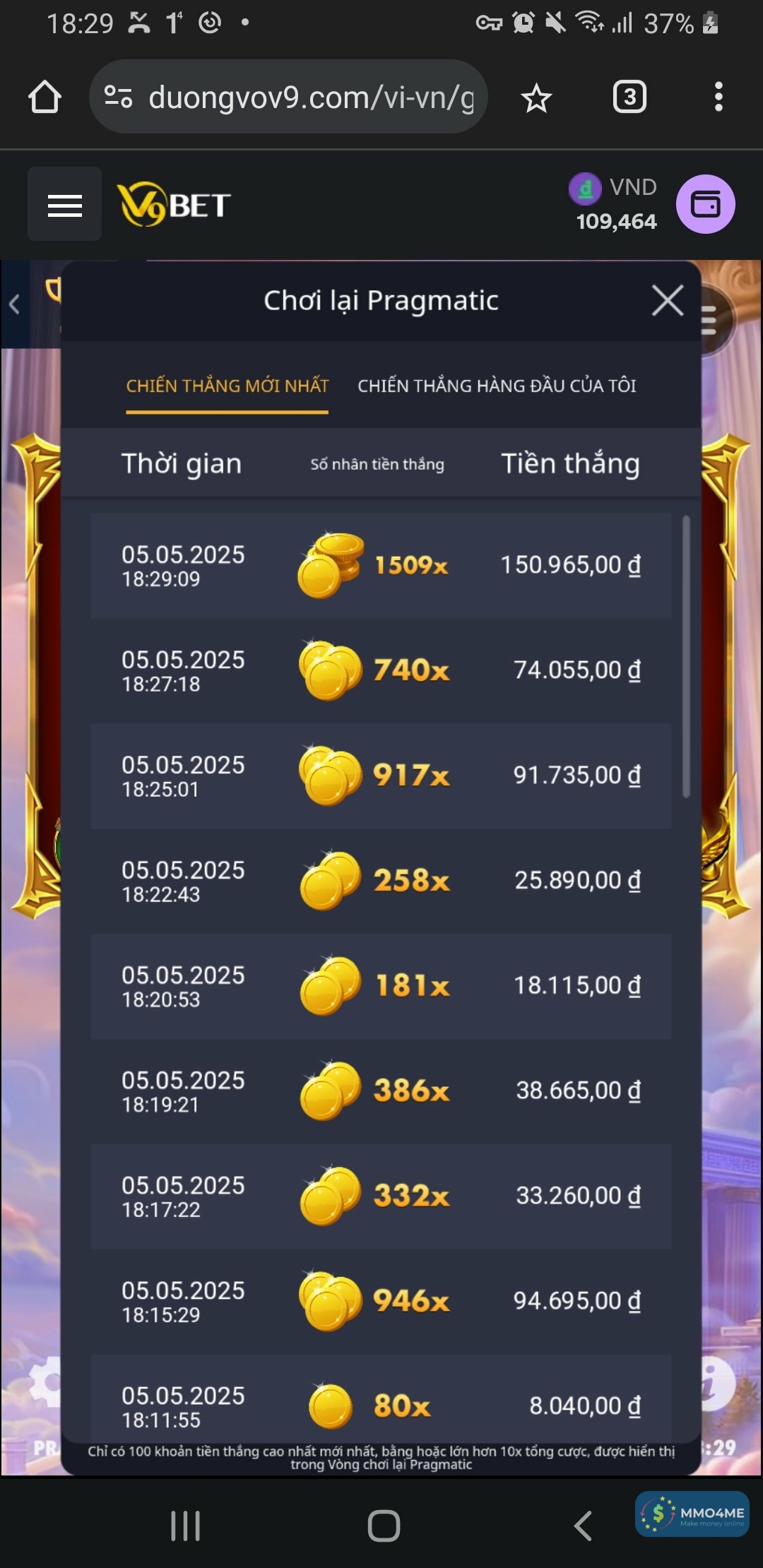Tap the system back button

tap(583, 1526)
